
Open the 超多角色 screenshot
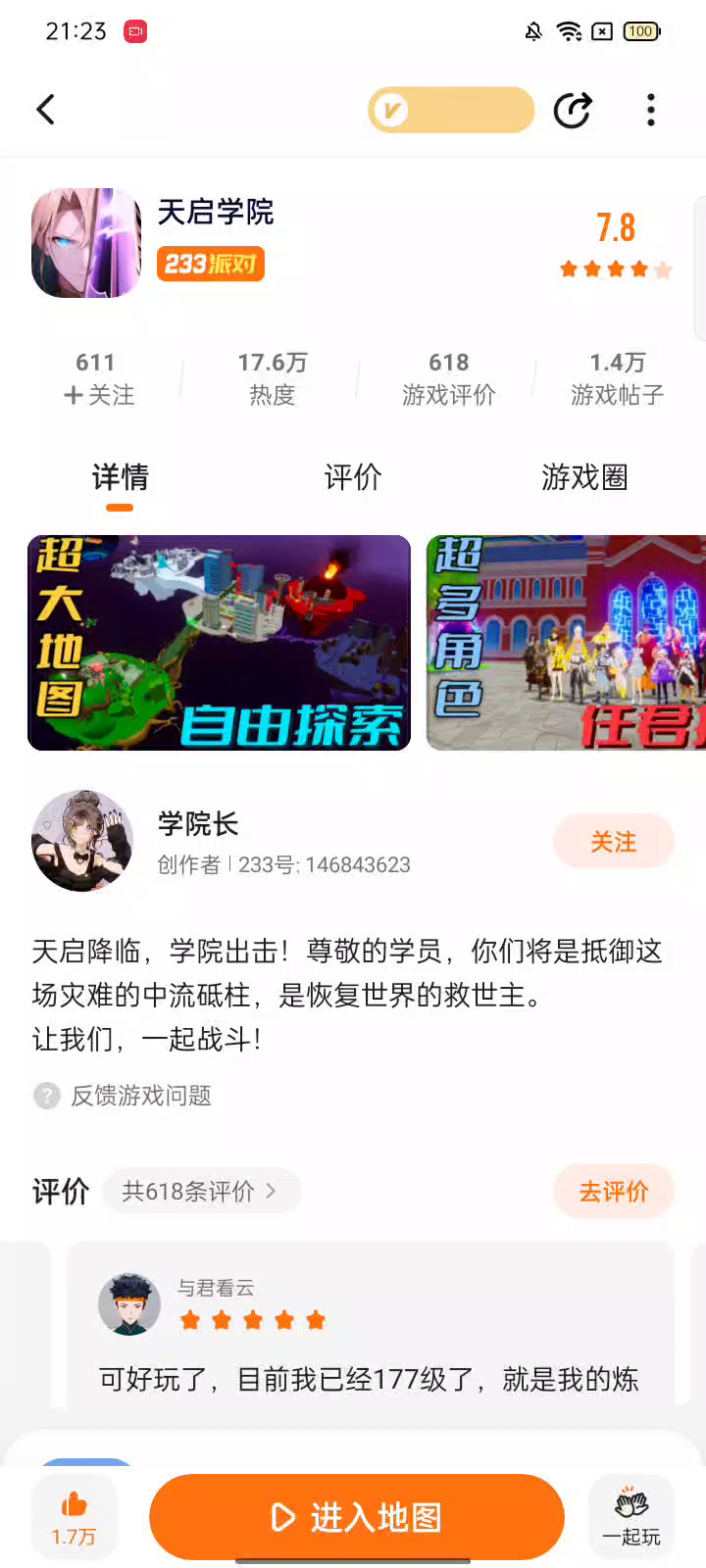point(566,643)
